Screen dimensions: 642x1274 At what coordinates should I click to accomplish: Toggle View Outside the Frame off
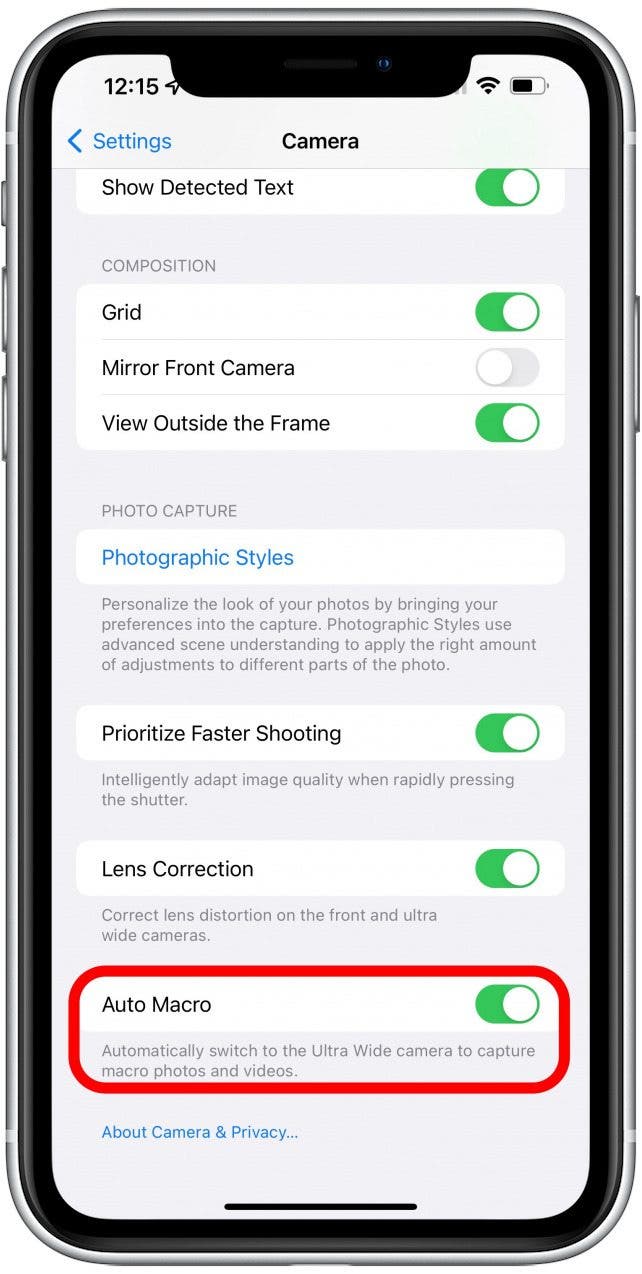[506, 423]
